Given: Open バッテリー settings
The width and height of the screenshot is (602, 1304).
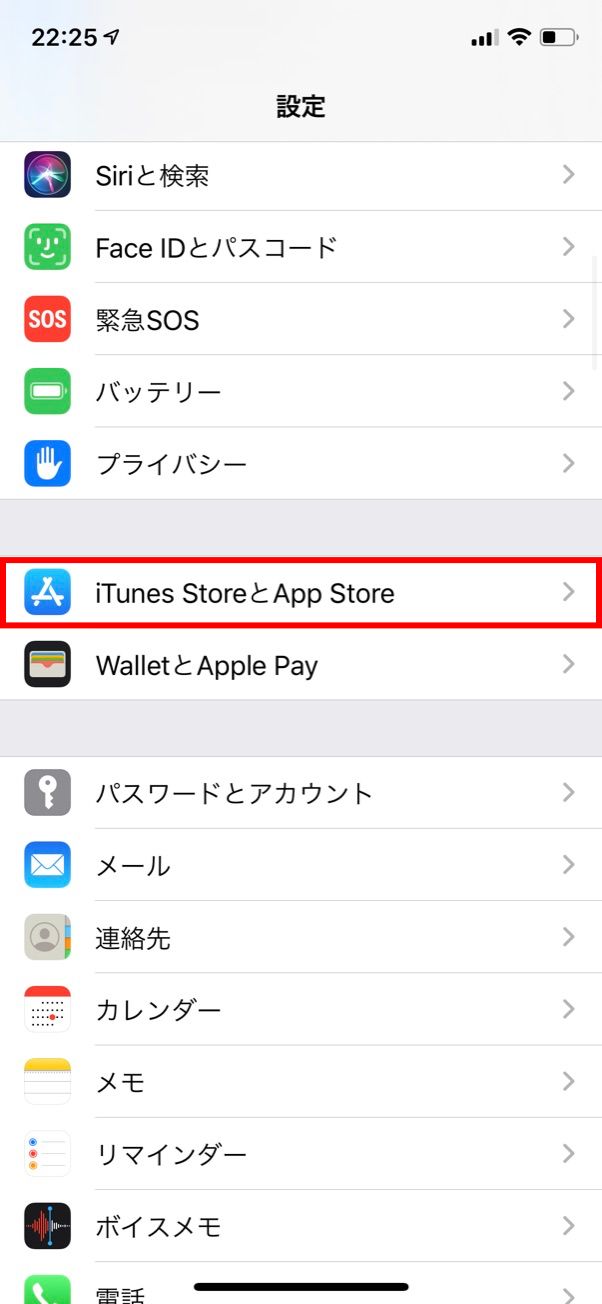Looking at the screenshot, I should pos(300,392).
